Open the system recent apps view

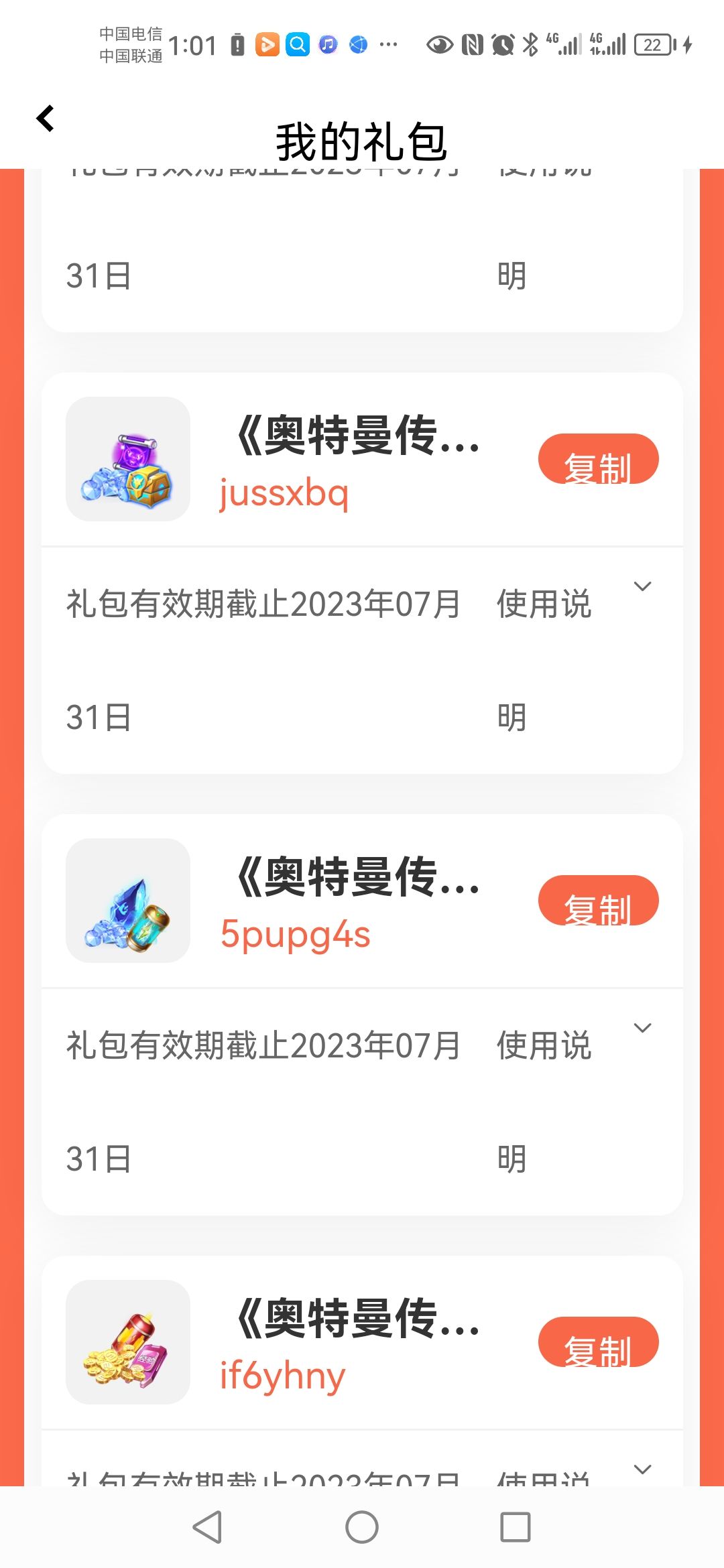516,1528
